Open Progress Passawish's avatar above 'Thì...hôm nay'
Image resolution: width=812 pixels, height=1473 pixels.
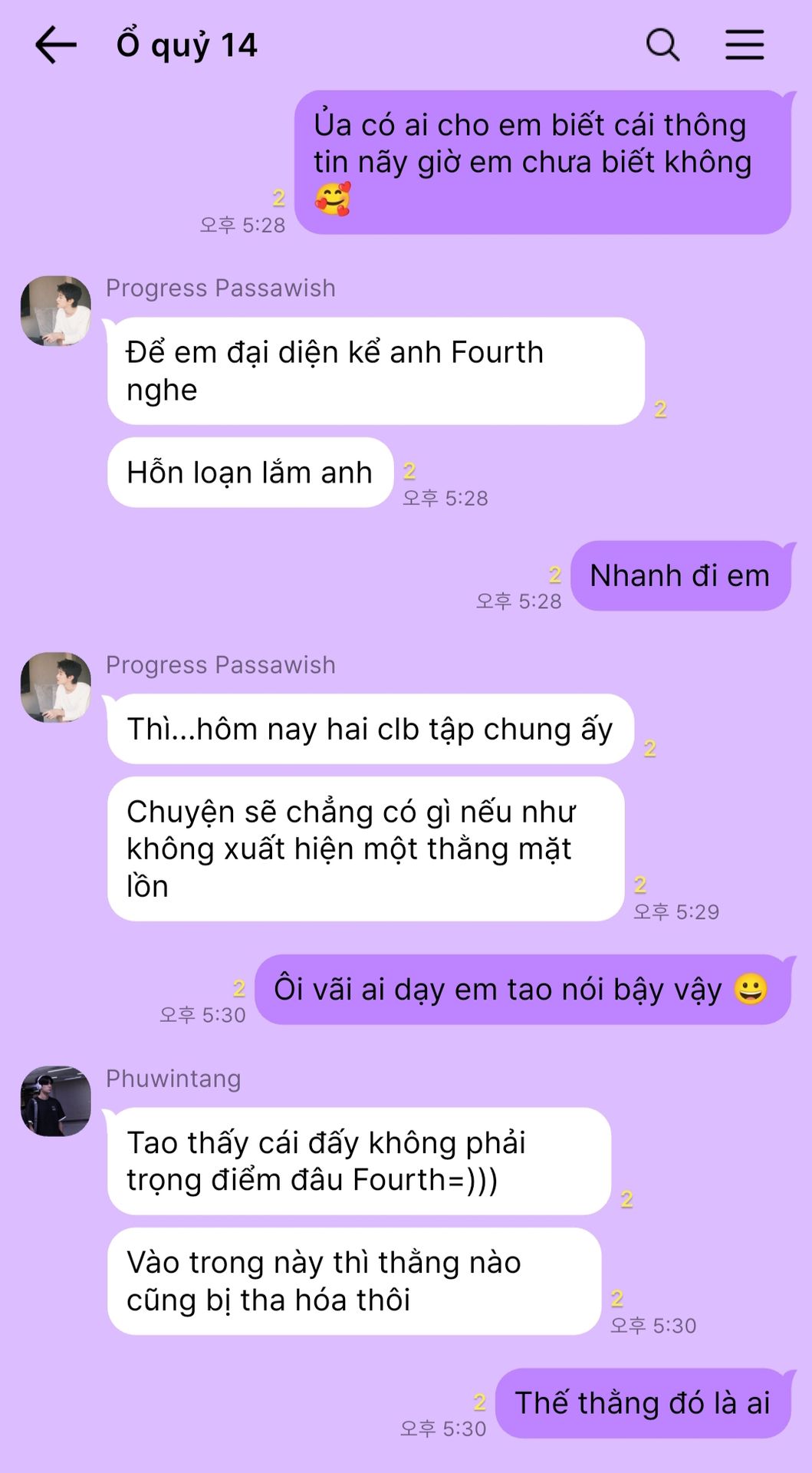[x=56, y=687]
